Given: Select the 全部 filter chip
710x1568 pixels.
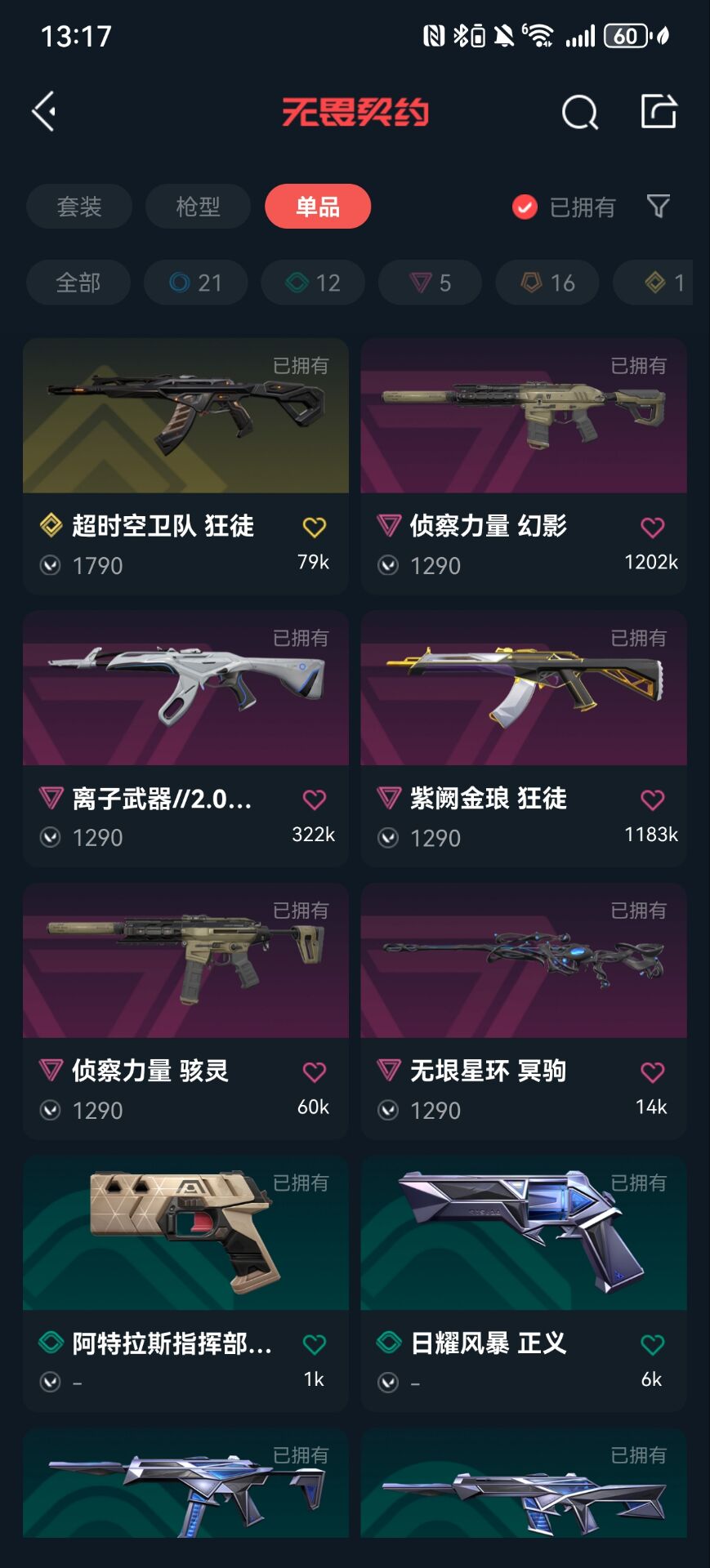Looking at the screenshot, I should (78, 283).
